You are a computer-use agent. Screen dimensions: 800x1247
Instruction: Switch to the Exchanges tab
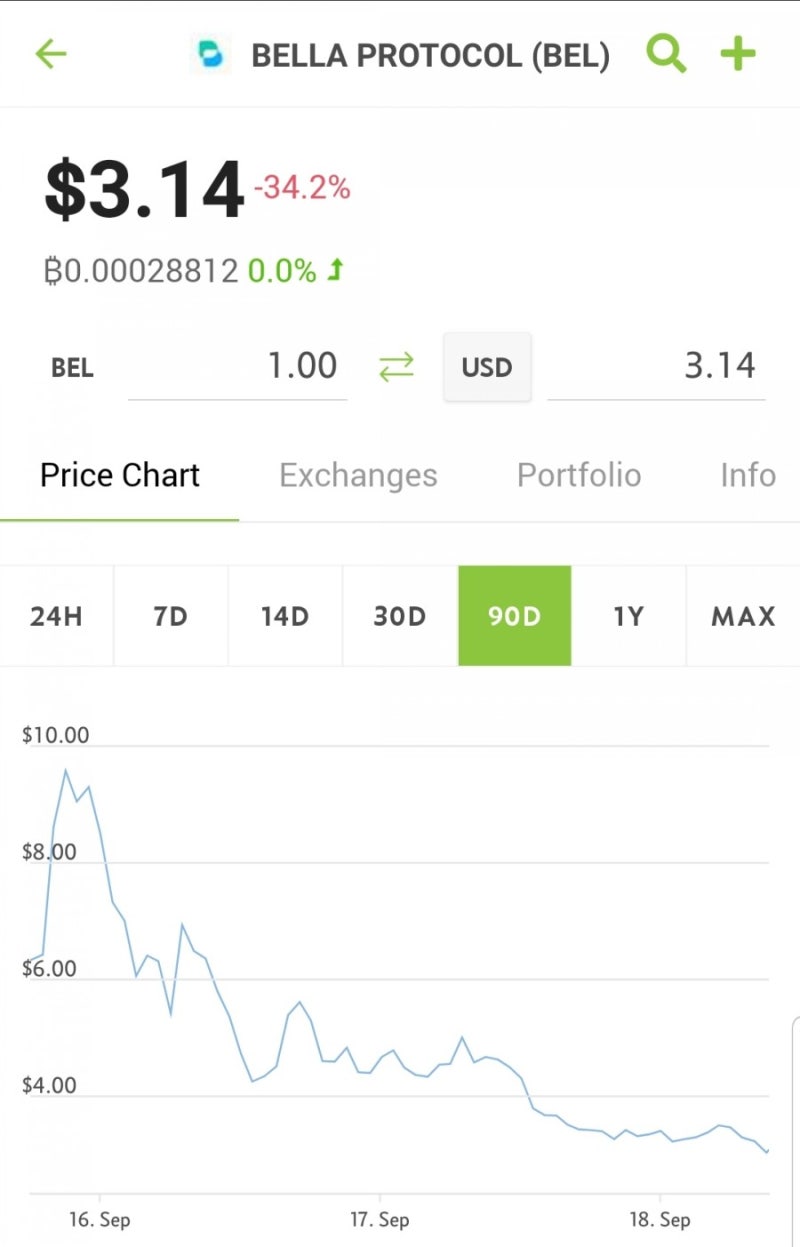358,475
